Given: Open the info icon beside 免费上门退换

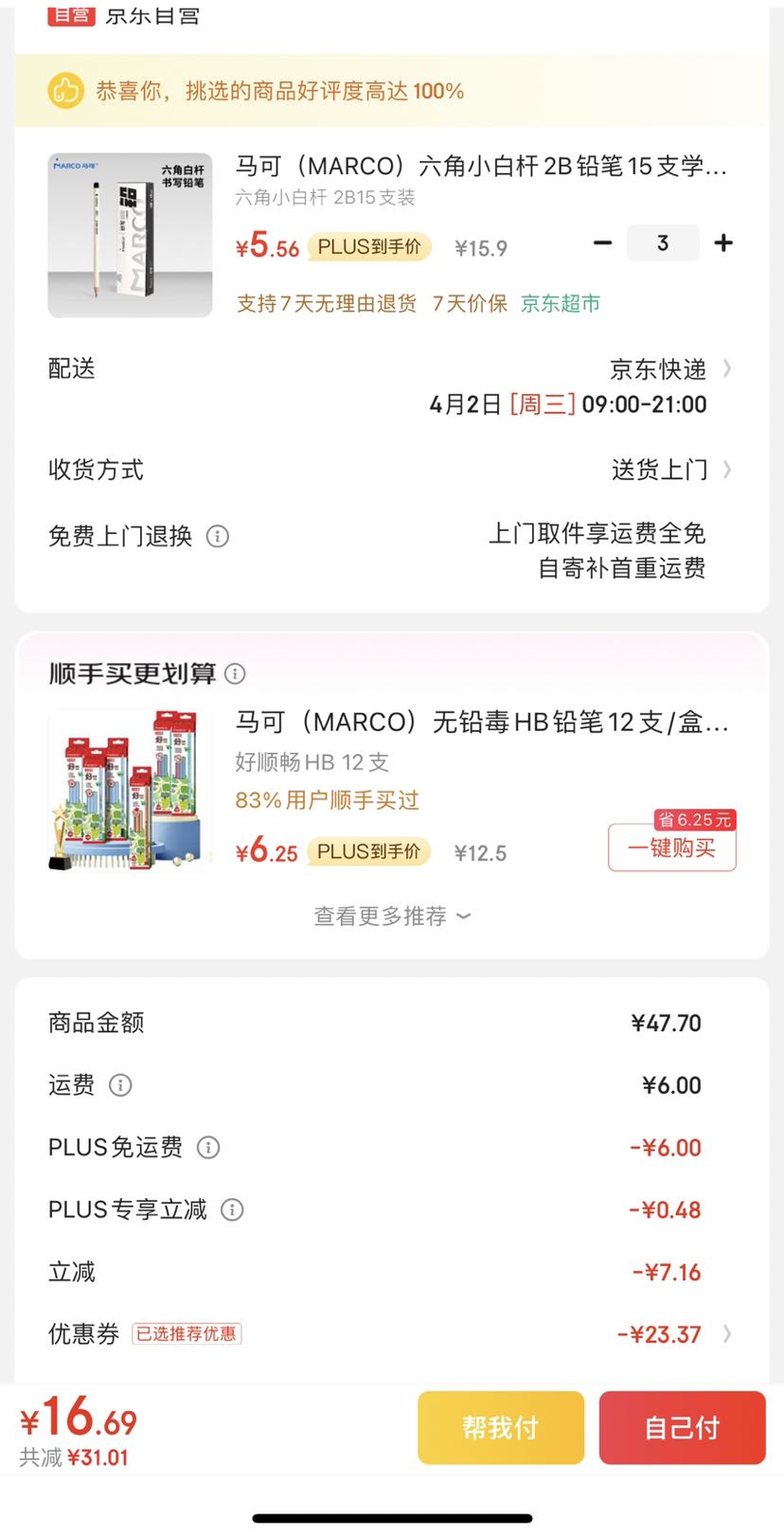Looking at the screenshot, I should (x=218, y=536).
